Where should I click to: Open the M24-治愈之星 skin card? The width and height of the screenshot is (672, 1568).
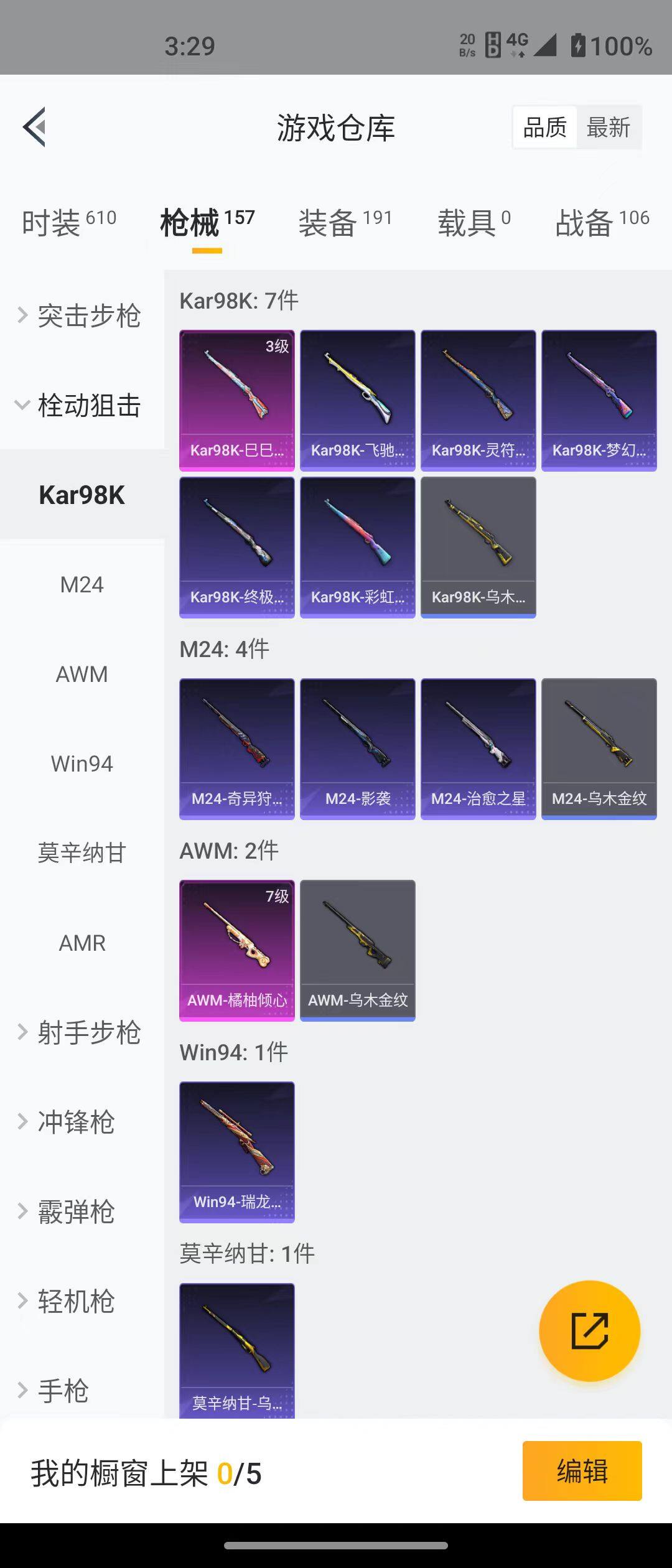[x=478, y=749]
